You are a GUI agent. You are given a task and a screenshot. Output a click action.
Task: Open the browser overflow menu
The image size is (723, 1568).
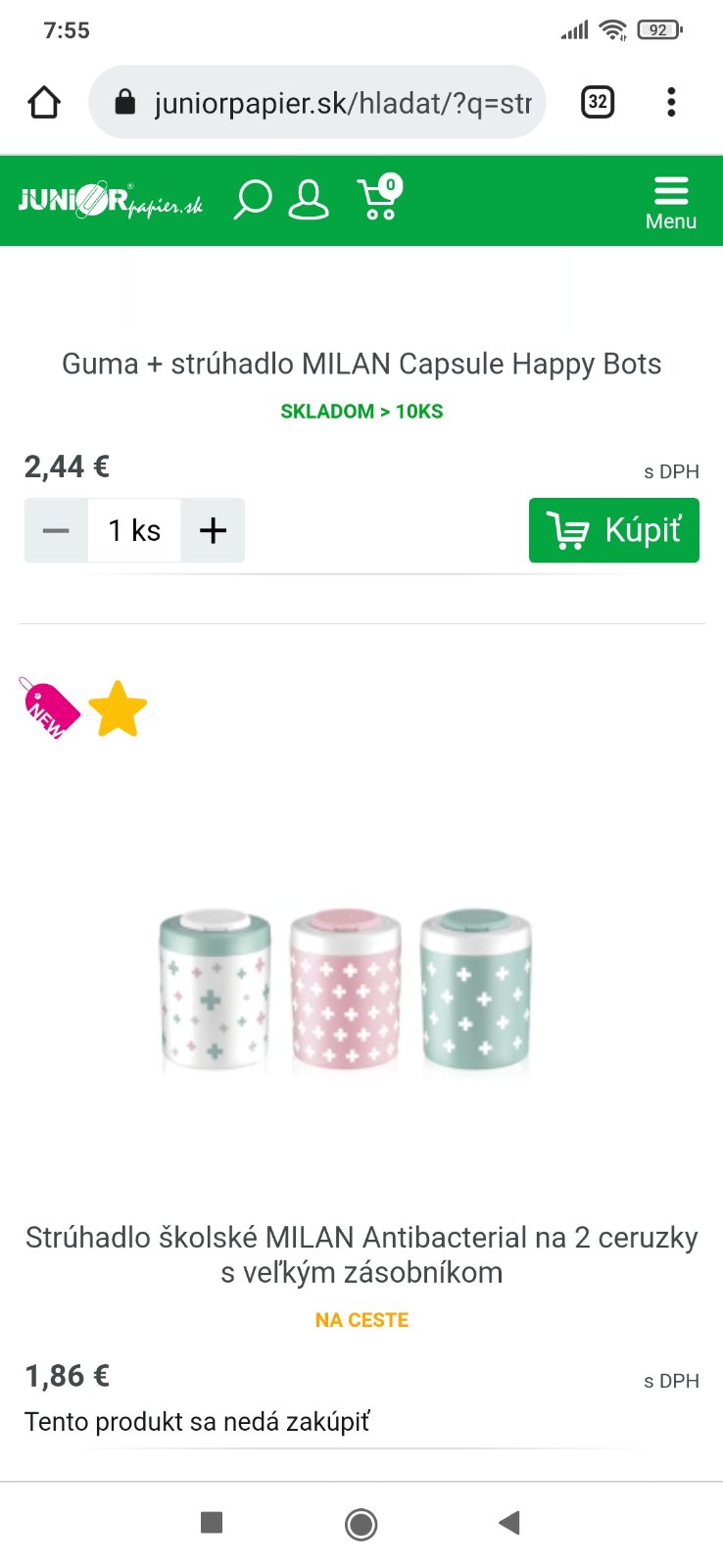(x=671, y=102)
